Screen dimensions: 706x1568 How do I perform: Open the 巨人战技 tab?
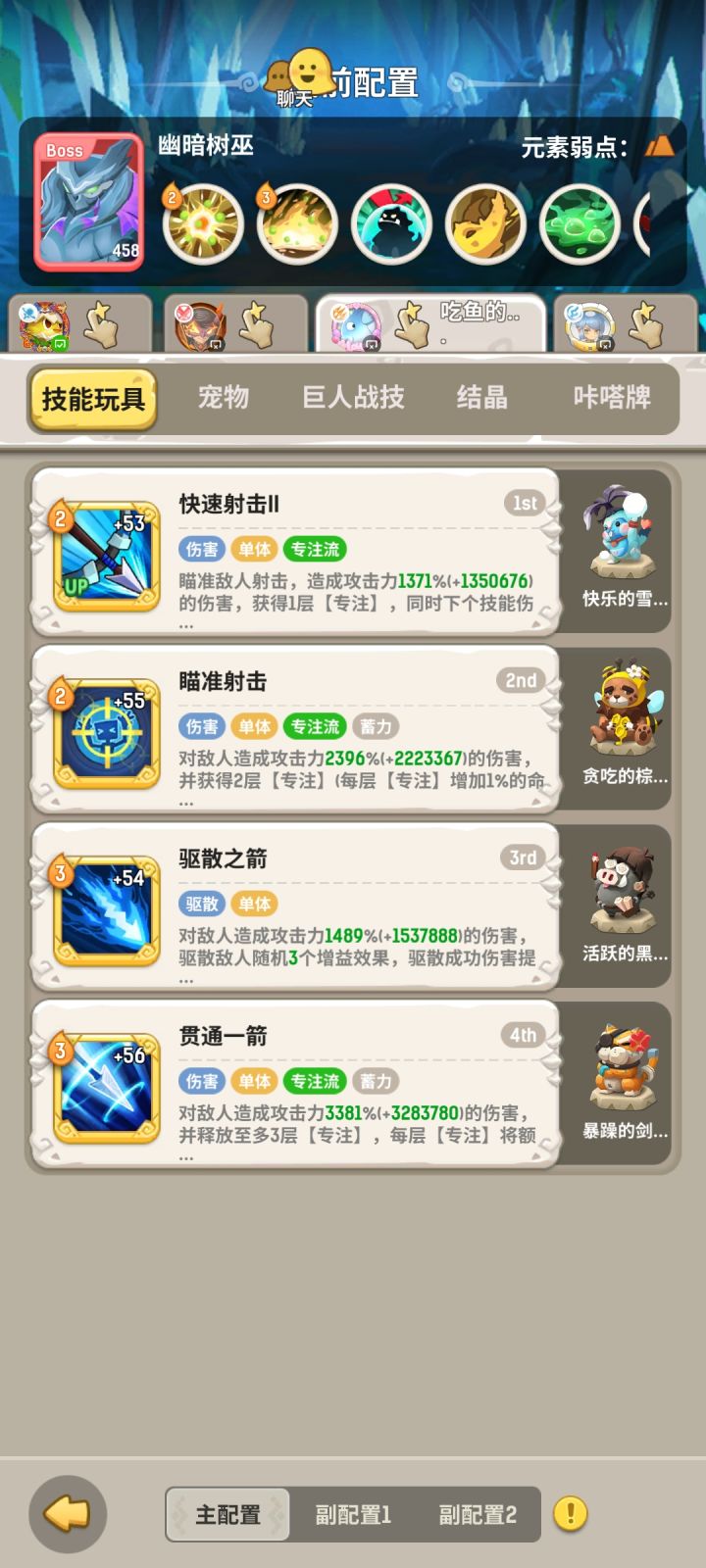(x=353, y=398)
